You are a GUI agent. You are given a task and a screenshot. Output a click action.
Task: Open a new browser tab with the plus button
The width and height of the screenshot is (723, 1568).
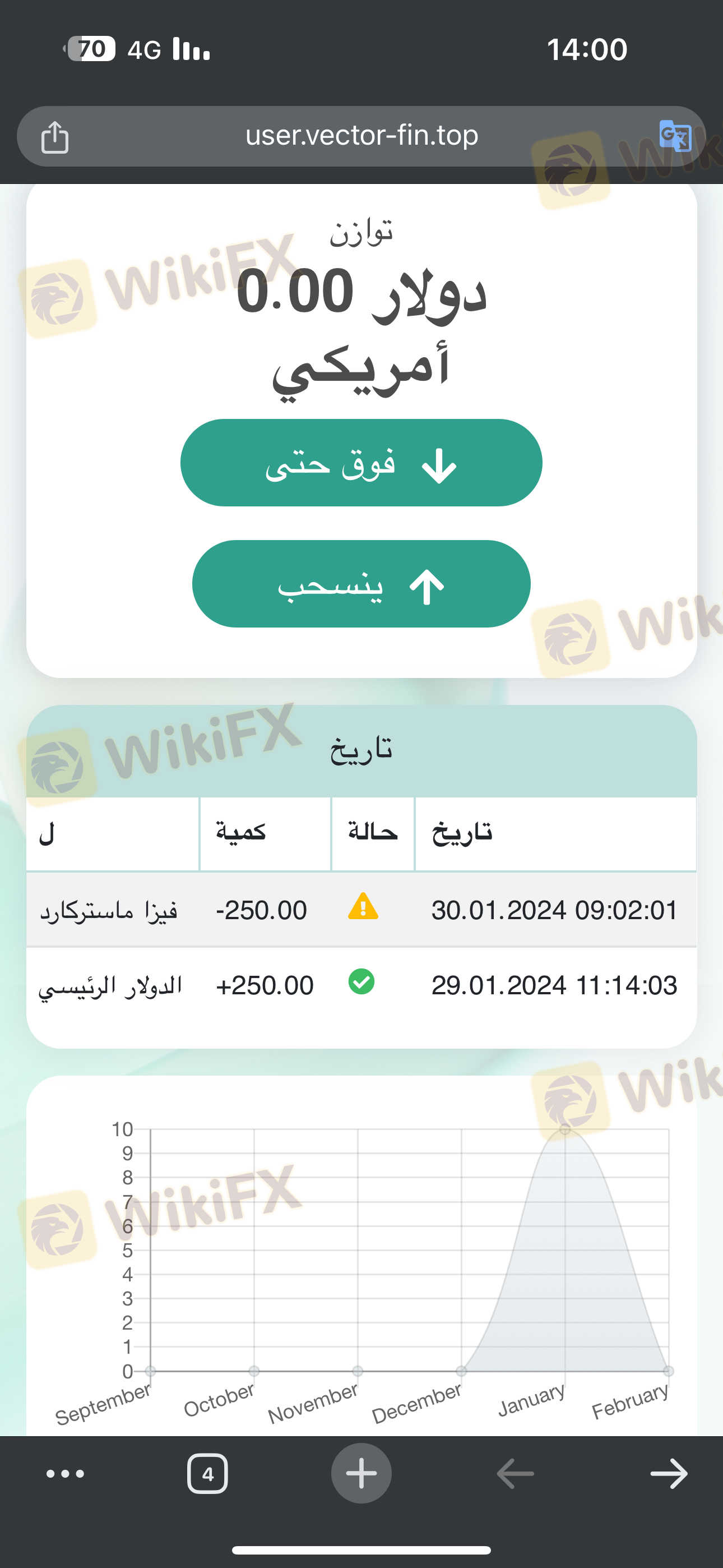click(361, 1474)
